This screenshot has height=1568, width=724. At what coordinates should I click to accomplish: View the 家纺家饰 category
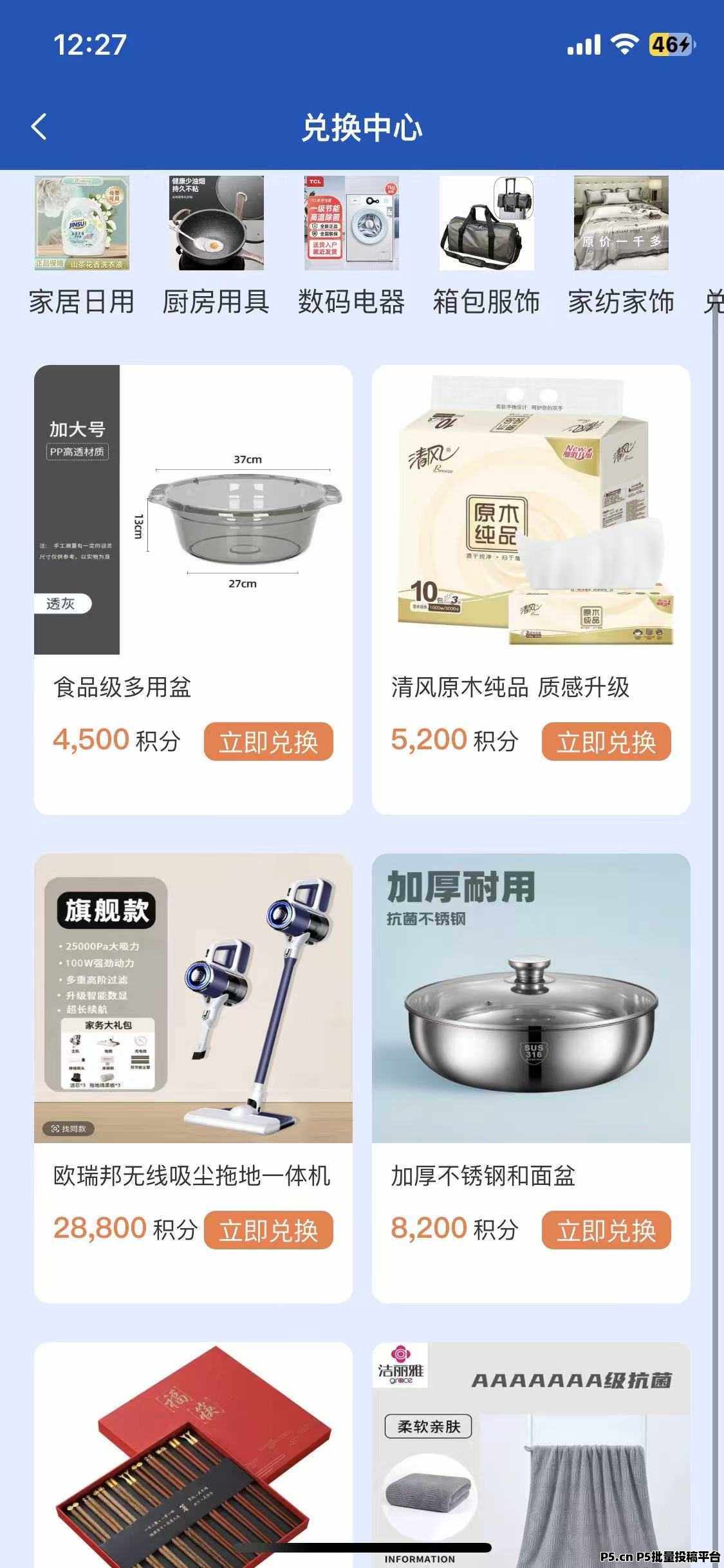[621, 245]
